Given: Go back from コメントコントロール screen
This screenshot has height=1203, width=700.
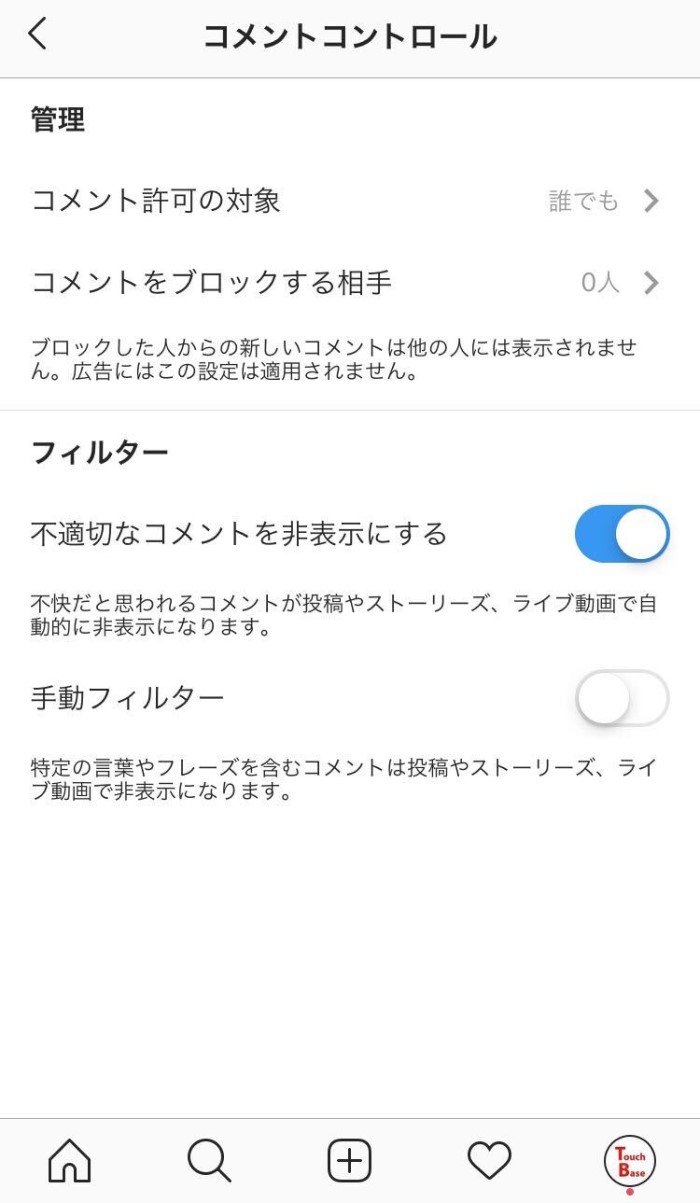Looking at the screenshot, I should [x=38, y=34].
